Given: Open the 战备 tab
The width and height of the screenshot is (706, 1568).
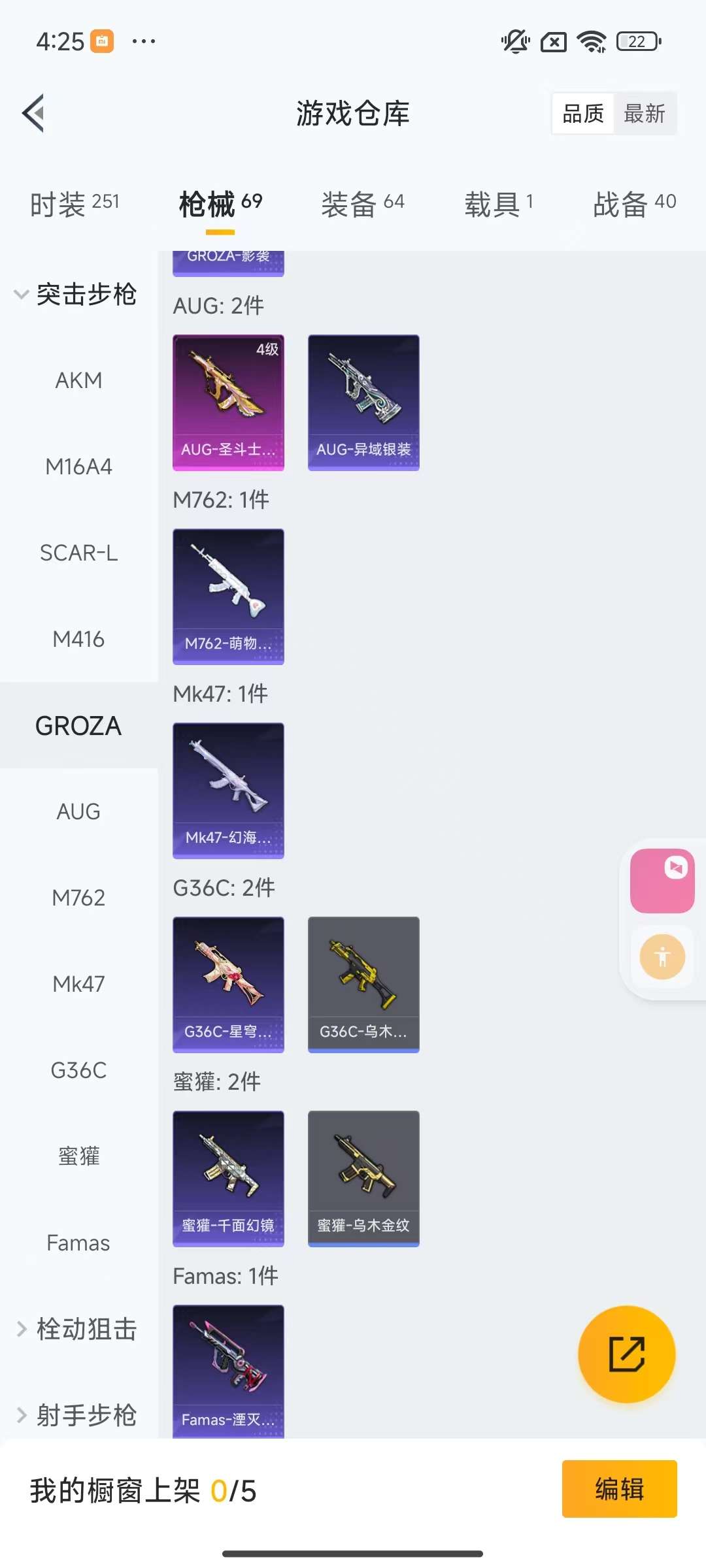Looking at the screenshot, I should (x=633, y=204).
